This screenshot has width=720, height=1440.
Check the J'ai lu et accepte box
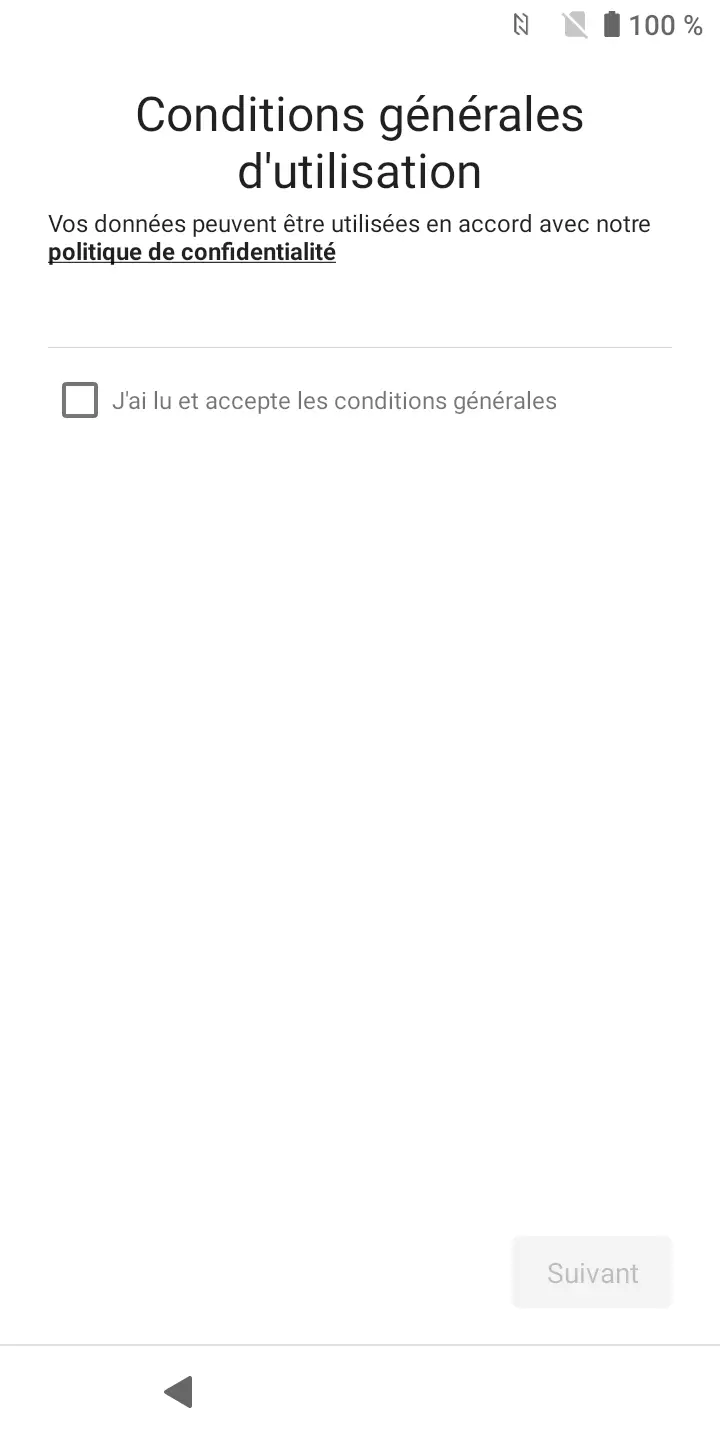80,400
